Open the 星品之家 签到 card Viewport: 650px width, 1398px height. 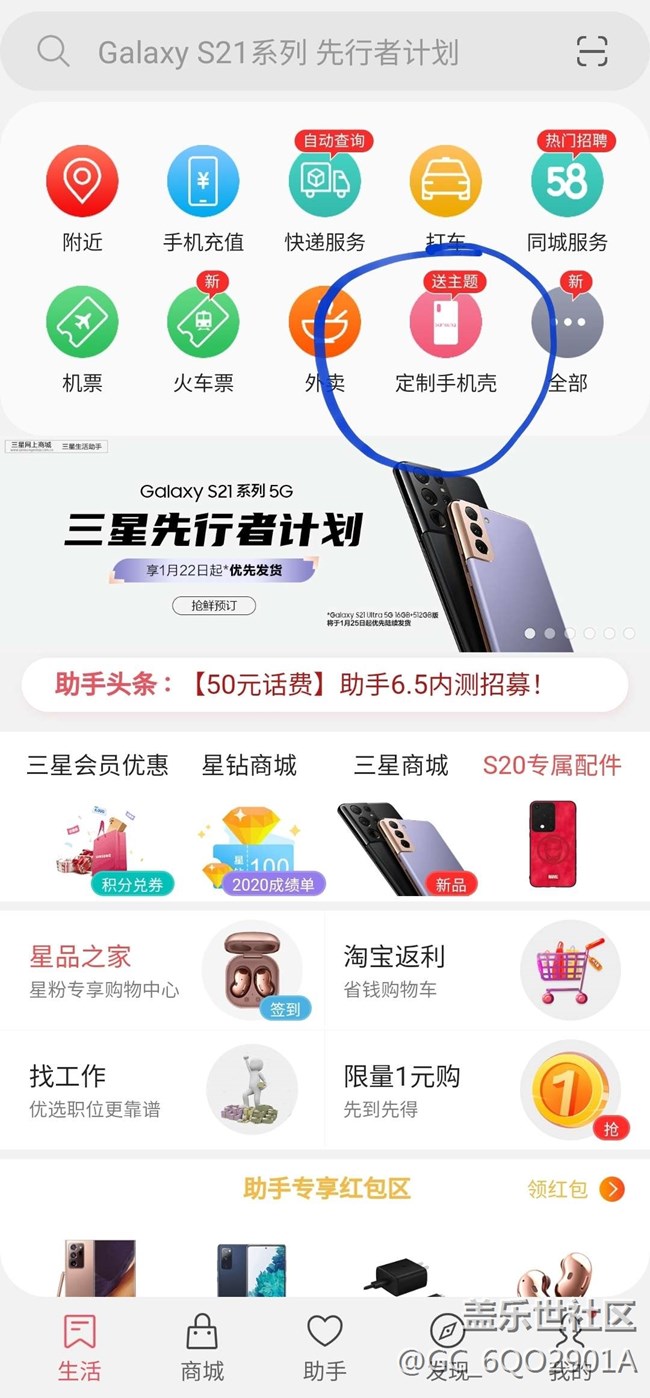tap(162, 971)
